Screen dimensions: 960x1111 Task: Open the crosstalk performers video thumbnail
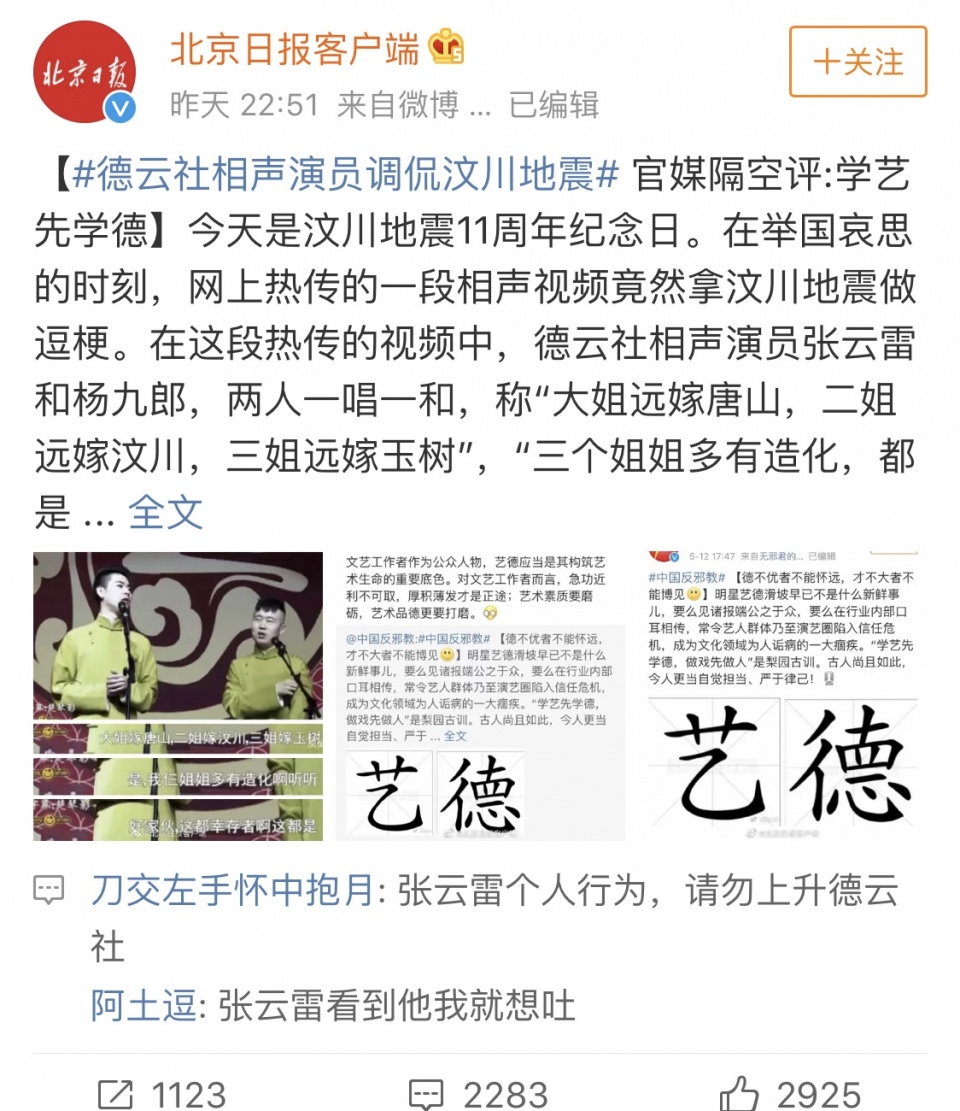[x=178, y=696]
